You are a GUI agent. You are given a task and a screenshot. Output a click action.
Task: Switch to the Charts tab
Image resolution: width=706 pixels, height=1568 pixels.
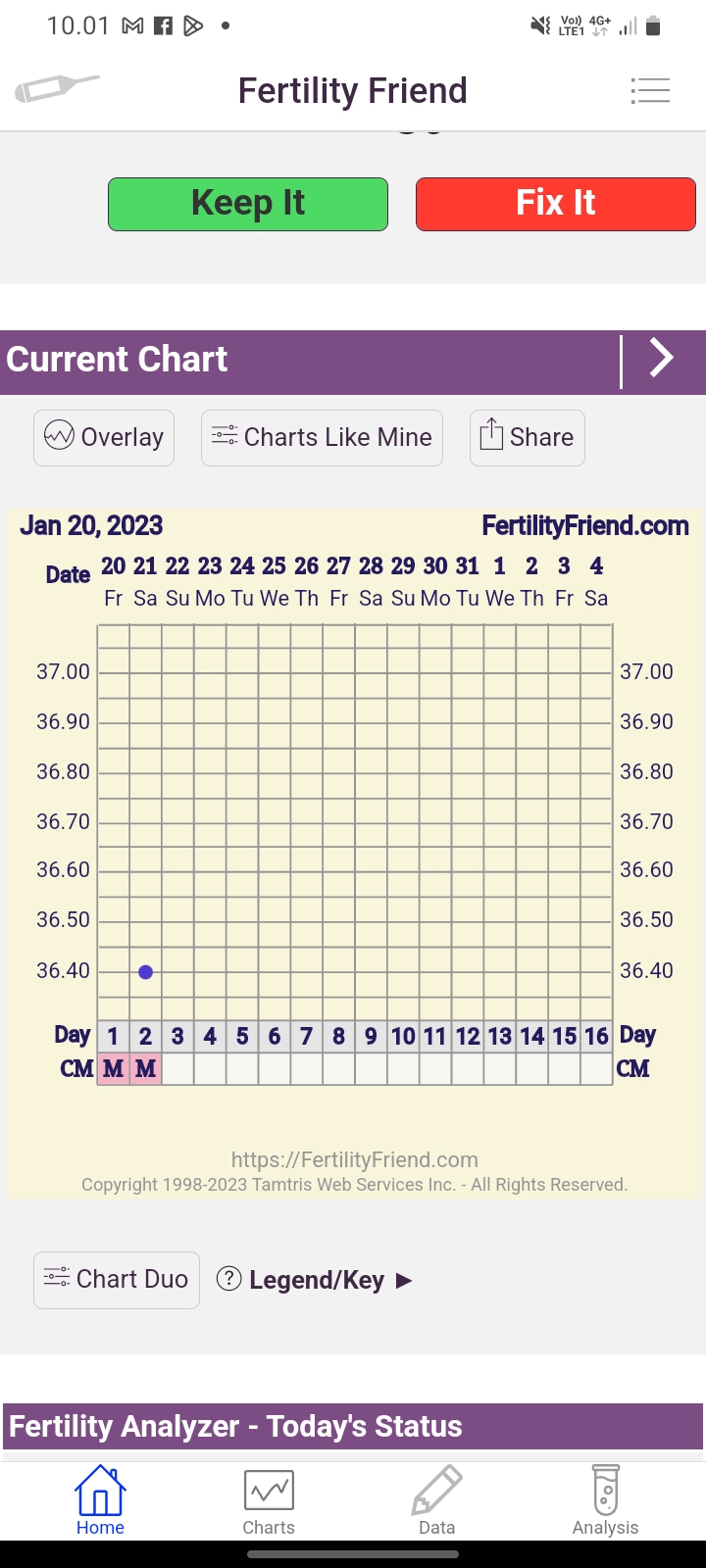pyautogui.click(x=269, y=1501)
